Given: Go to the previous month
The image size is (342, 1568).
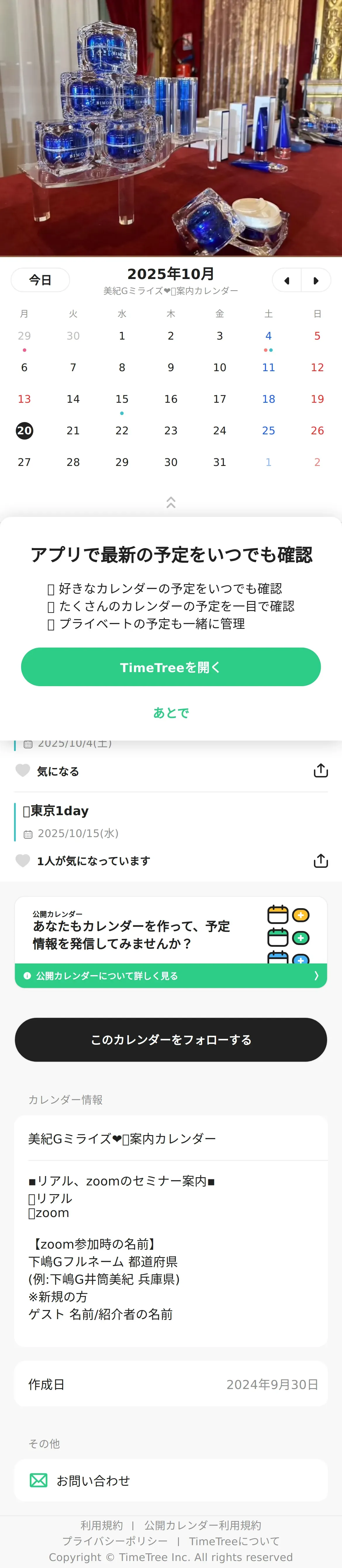Looking at the screenshot, I should (287, 280).
